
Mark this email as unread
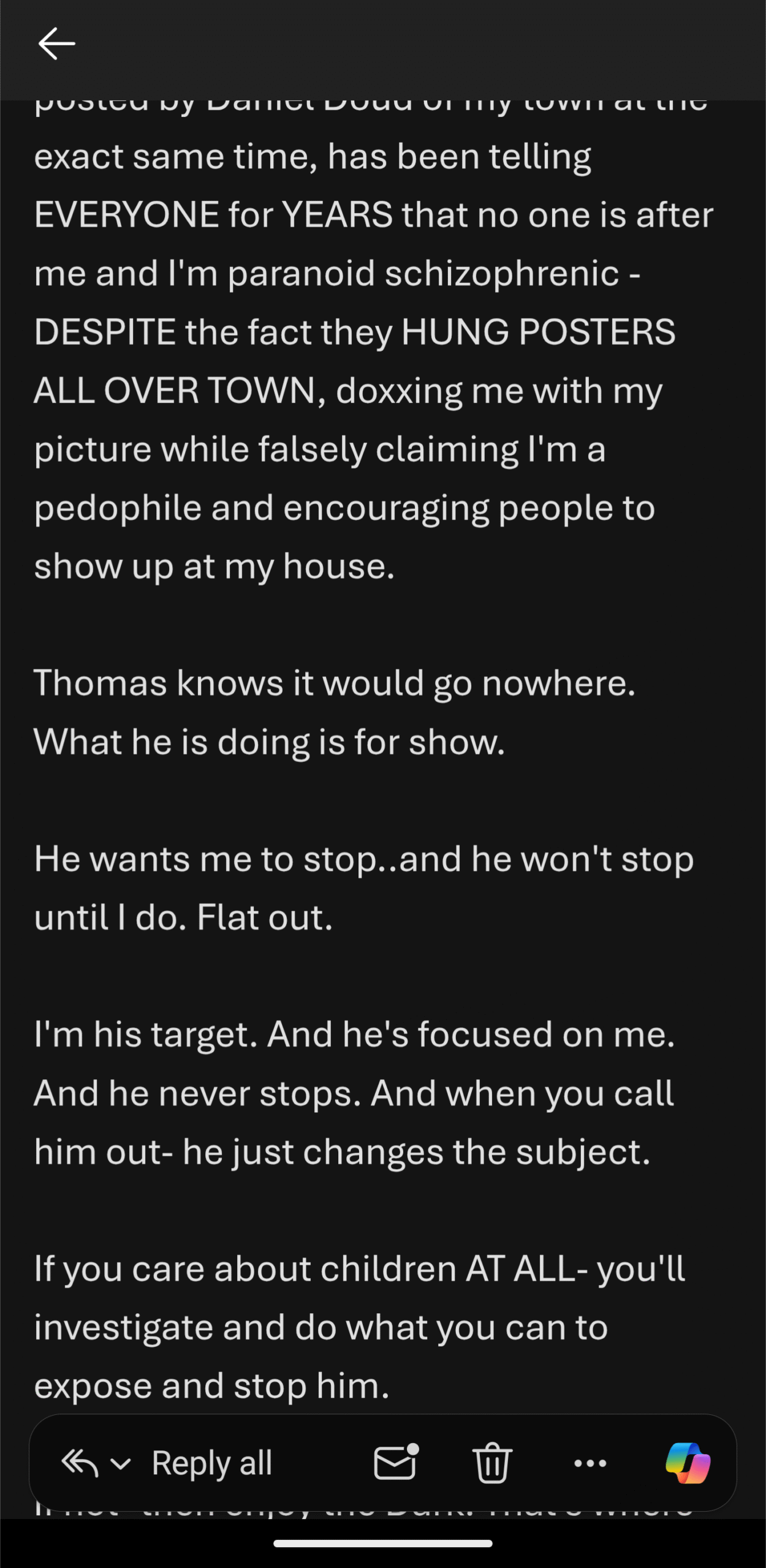395,1463
